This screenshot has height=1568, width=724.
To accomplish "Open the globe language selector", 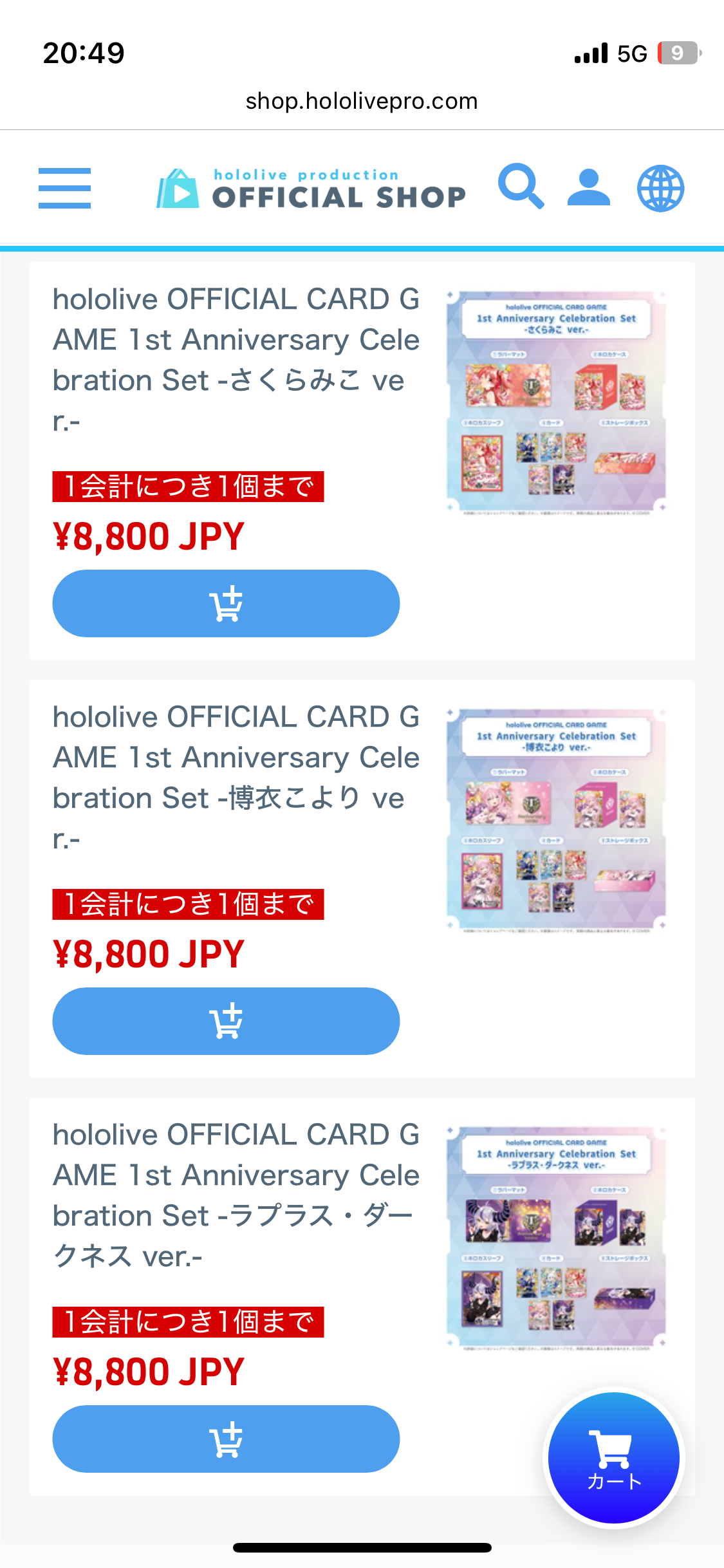I will click(x=660, y=188).
